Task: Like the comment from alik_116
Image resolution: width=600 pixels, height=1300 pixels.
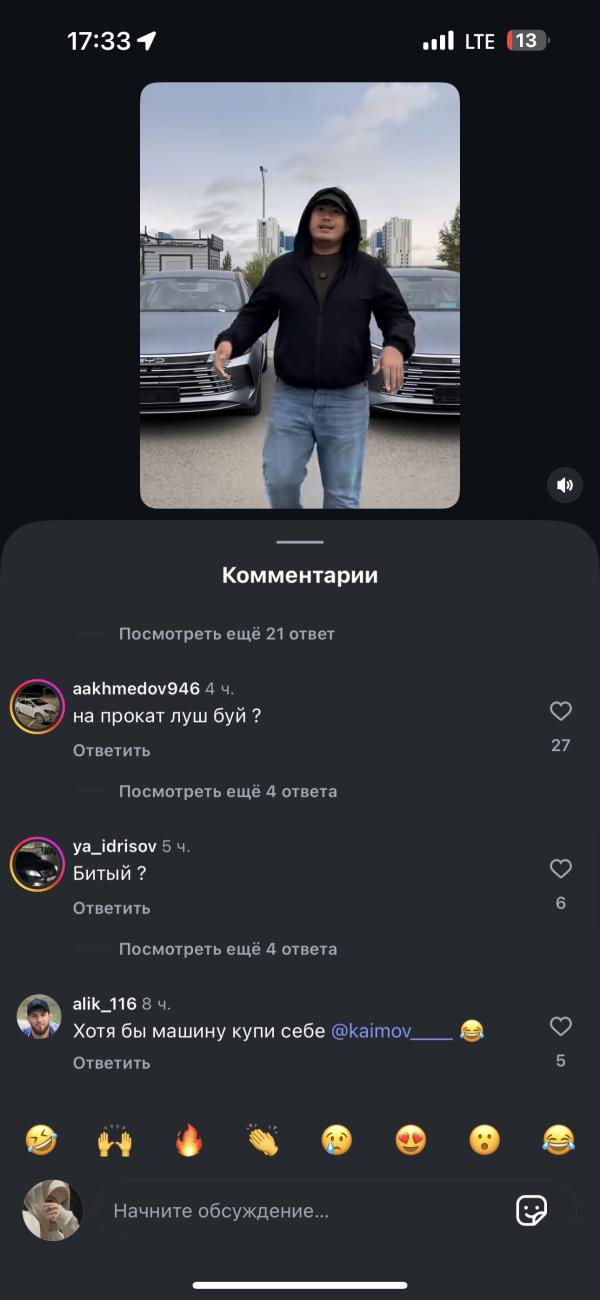Action: (561, 1027)
